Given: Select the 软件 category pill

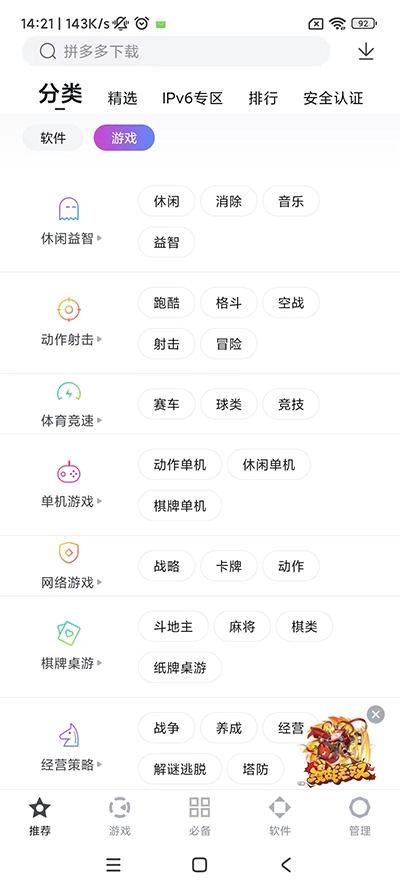Looking at the screenshot, I should pos(53,138).
